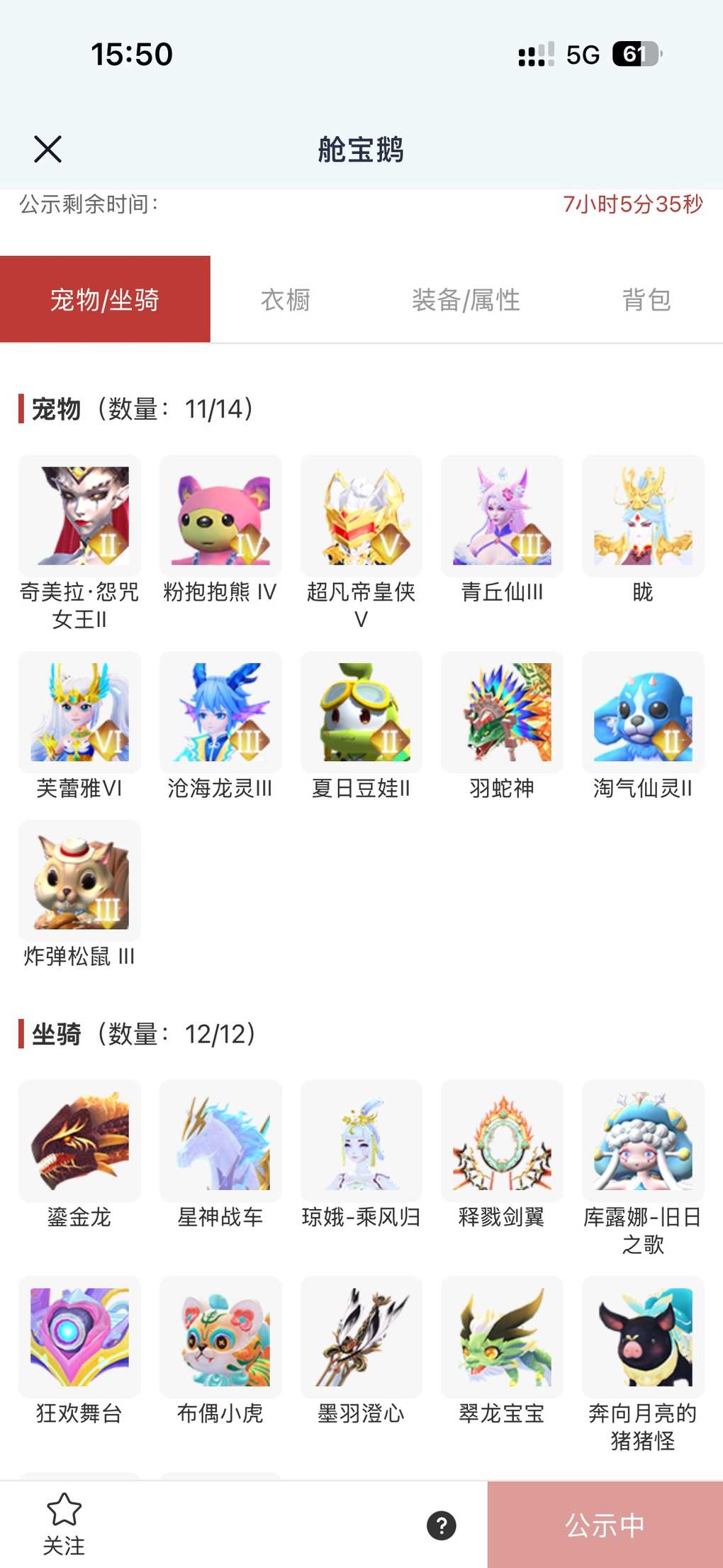The image size is (723, 1568).
Task: Open the help question mark icon
Action: pos(441,1525)
